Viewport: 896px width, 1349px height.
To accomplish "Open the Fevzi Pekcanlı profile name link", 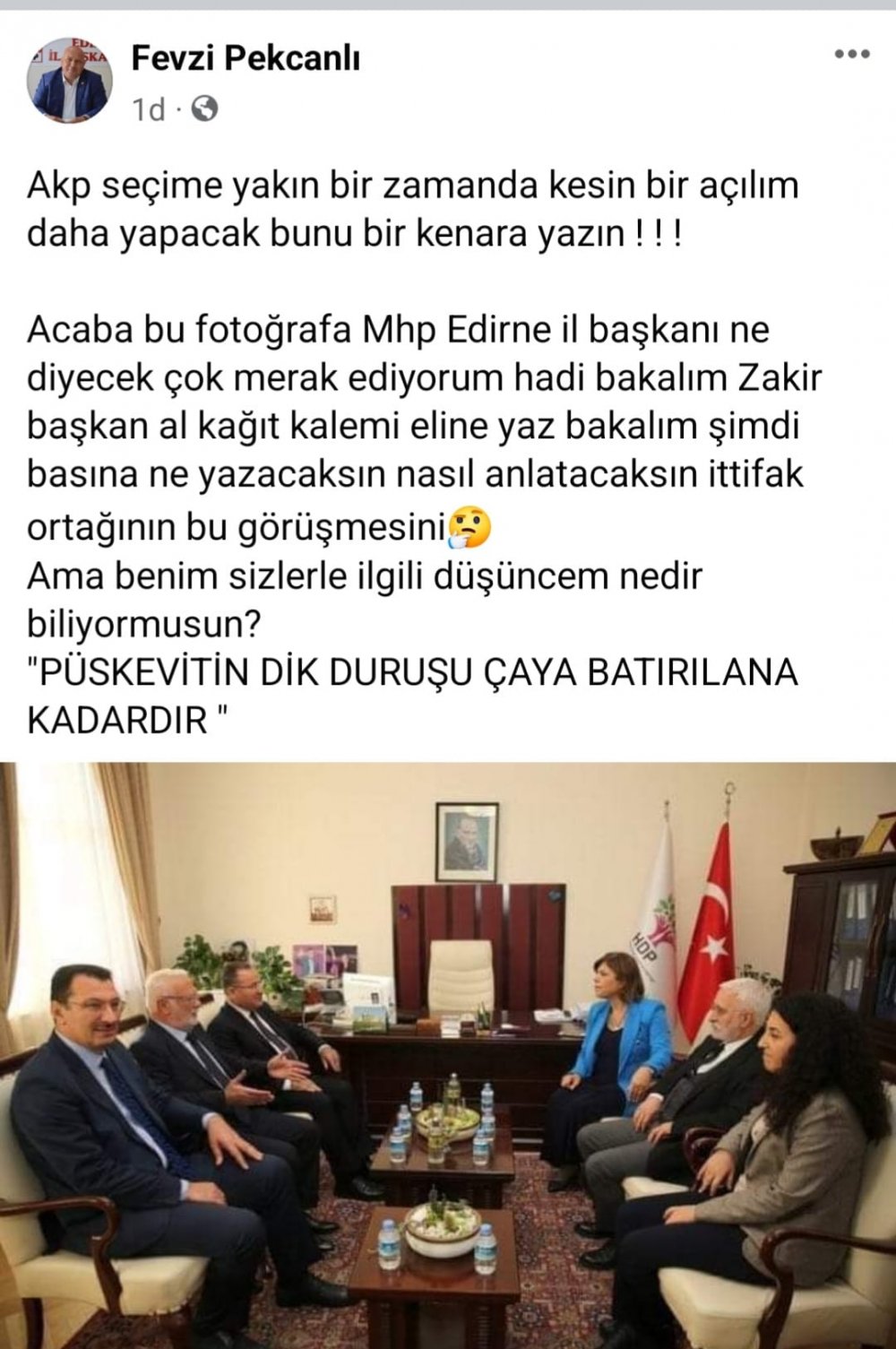I will pos(246,59).
